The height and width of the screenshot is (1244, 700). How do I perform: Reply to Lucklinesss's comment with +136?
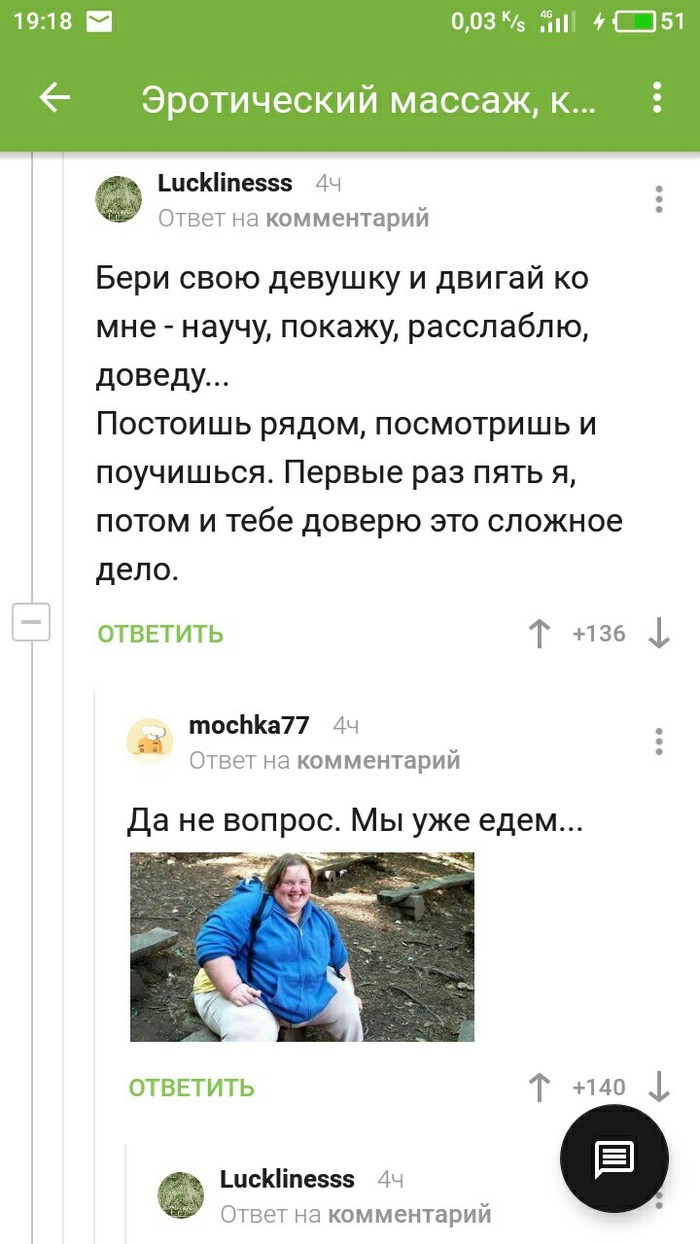(x=160, y=633)
